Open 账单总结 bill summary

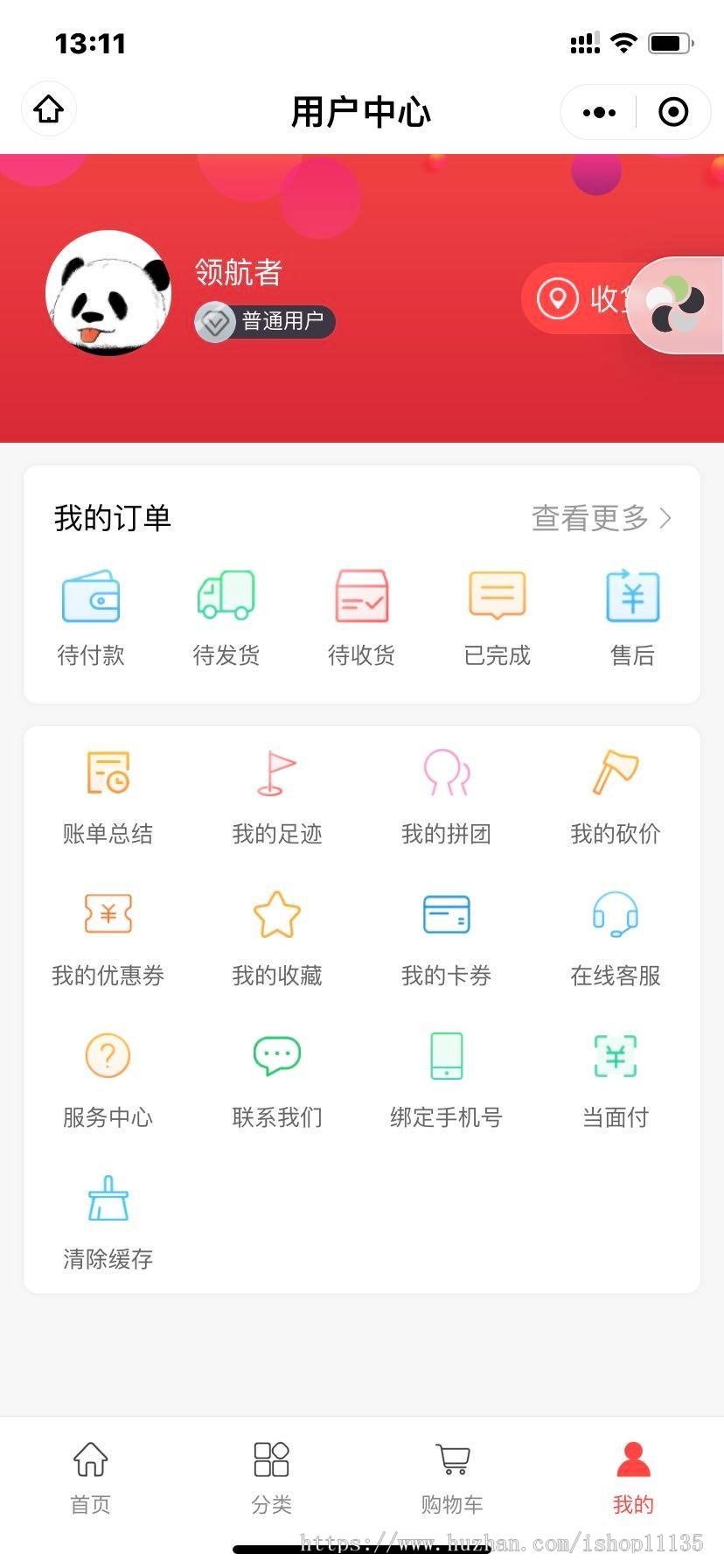pos(108,796)
